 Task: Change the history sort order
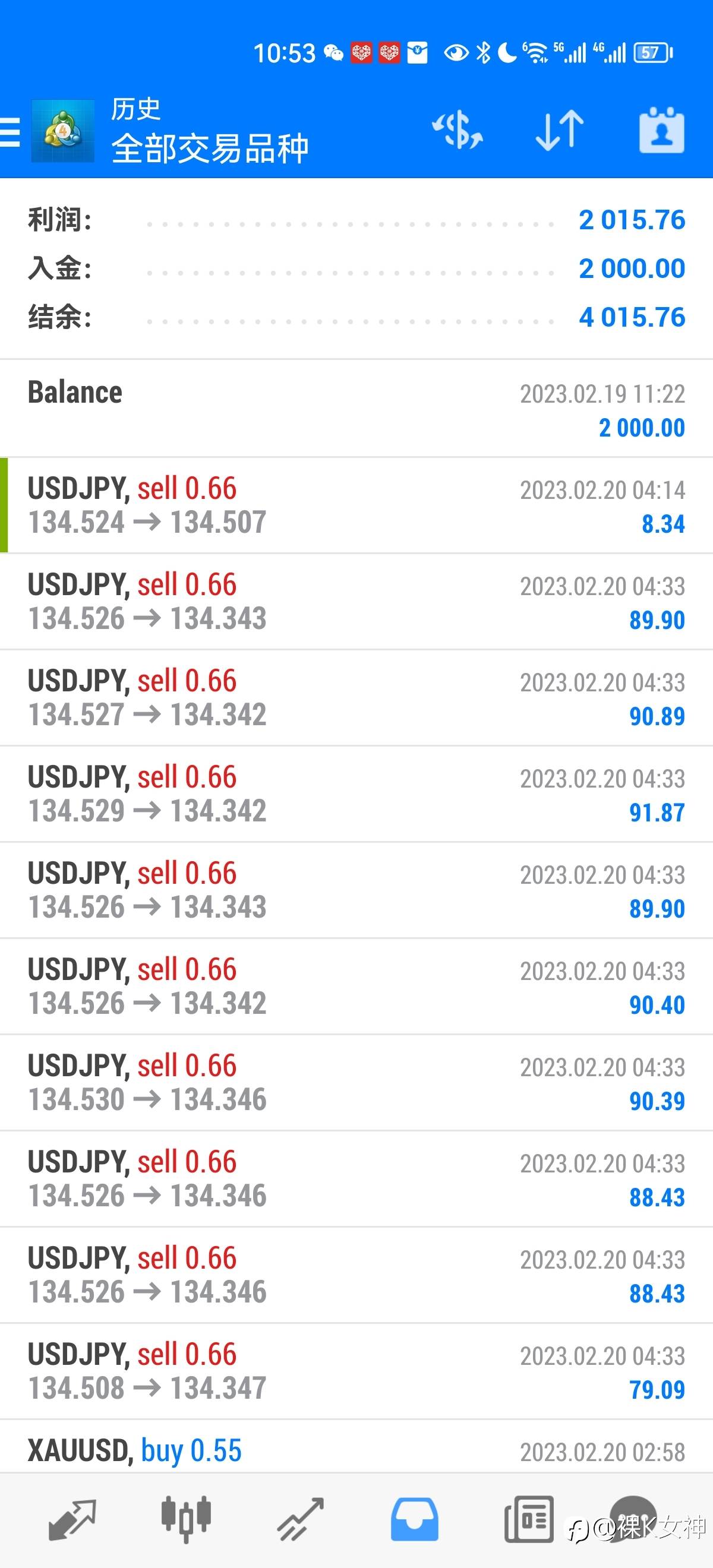(x=560, y=130)
